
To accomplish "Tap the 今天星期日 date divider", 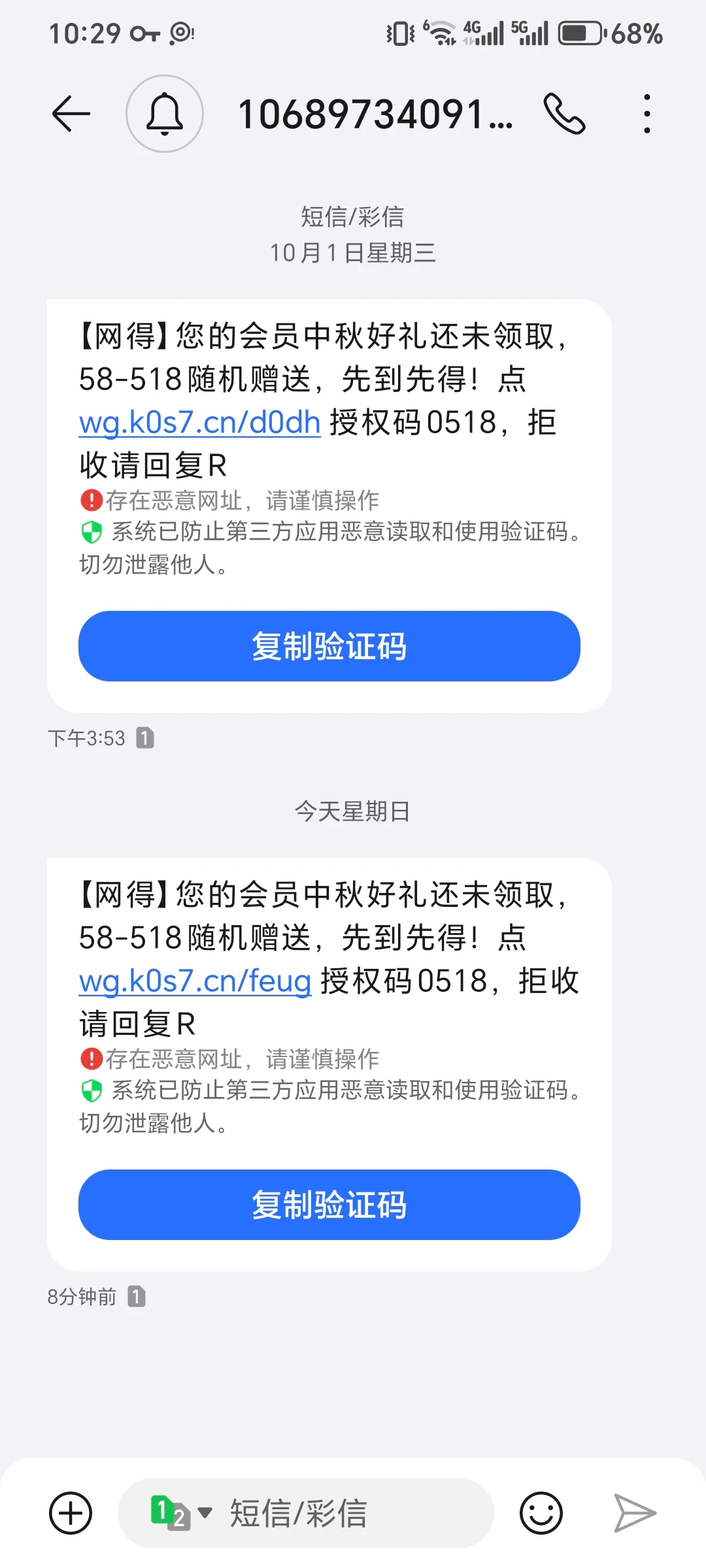I will [352, 812].
